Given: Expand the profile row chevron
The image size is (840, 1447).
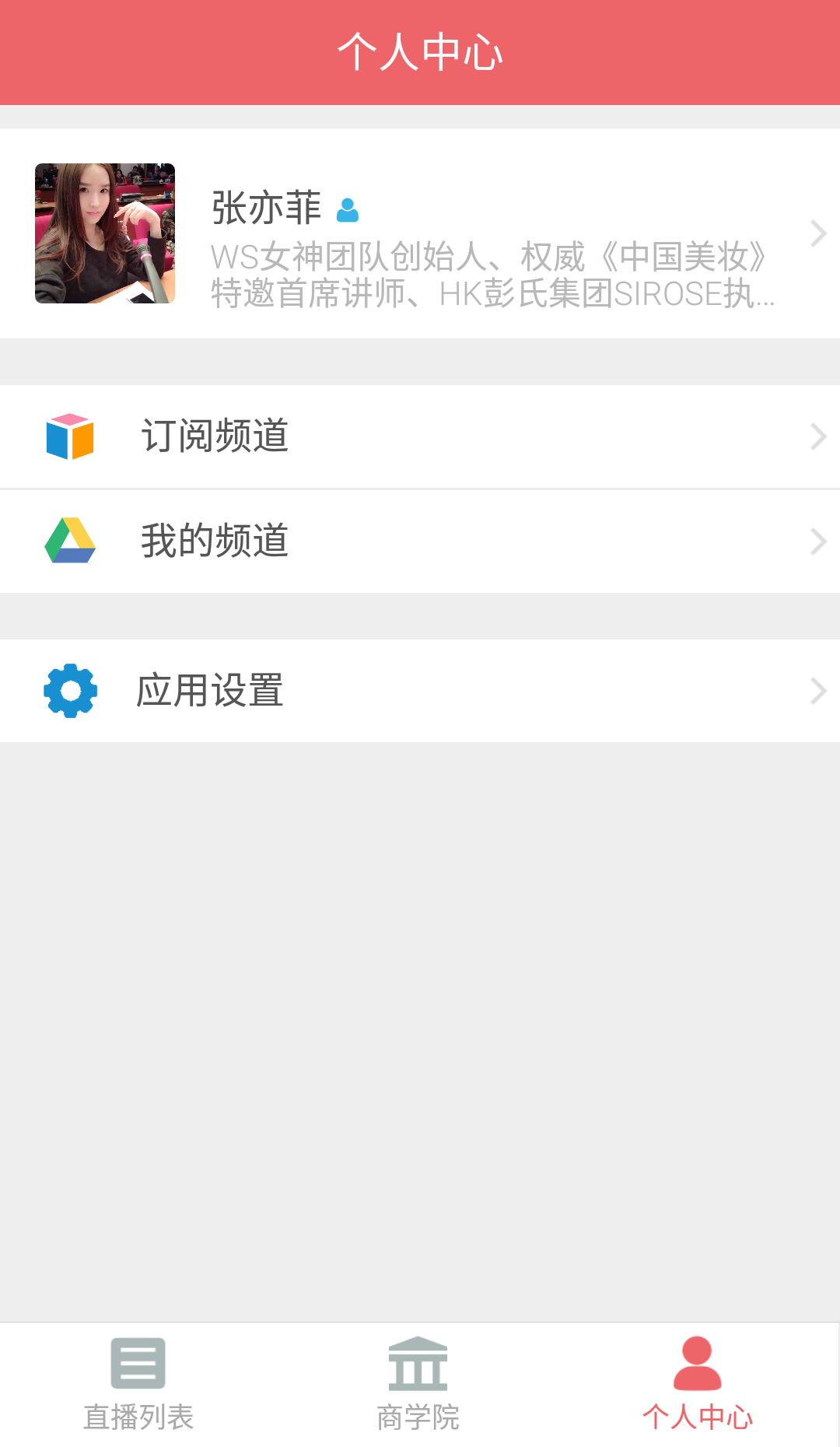Looking at the screenshot, I should 818,233.
